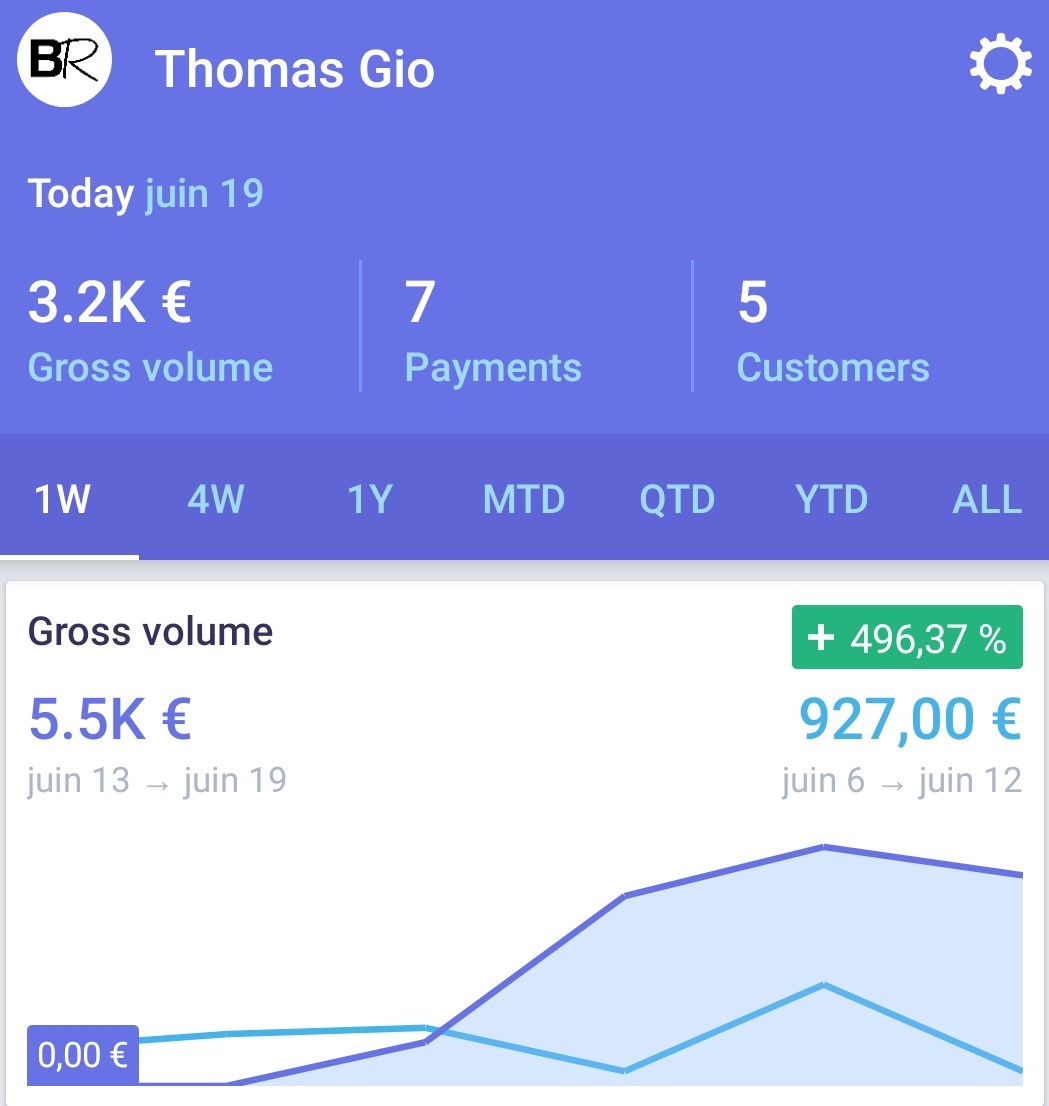View all-time data via ALL tab
Screen dimensions: 1049x1106
pyautogui.click(x=987, y=499)
